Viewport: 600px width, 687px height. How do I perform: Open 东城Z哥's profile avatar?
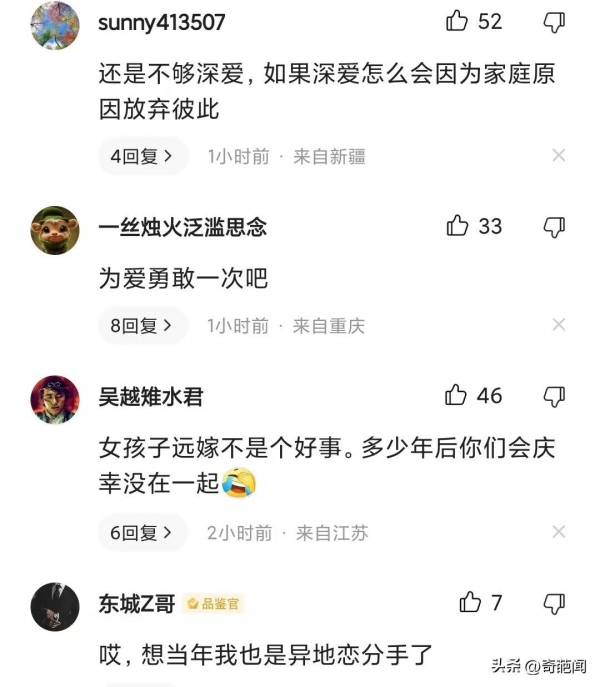55,605
